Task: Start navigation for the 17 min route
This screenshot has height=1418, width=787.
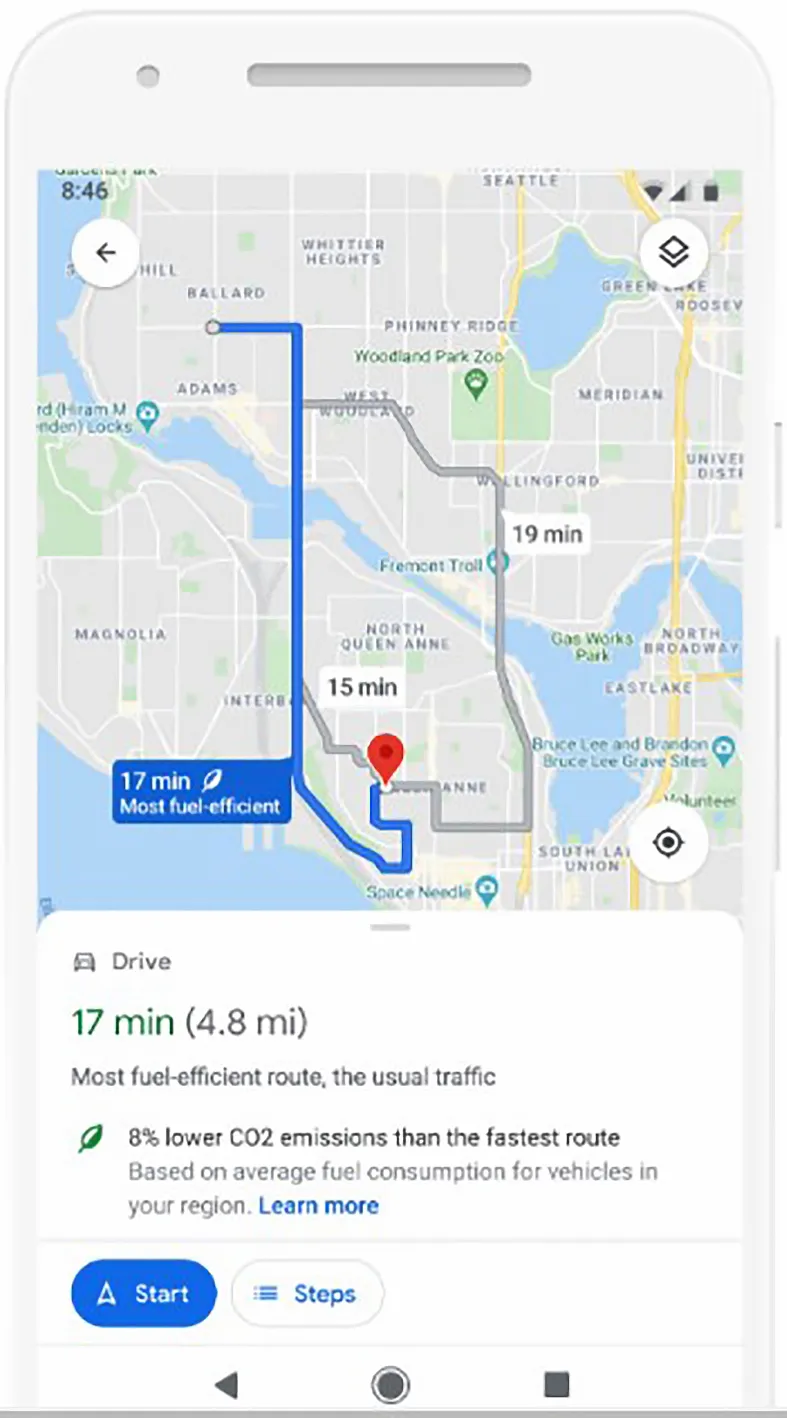Action: (144, 1293)
